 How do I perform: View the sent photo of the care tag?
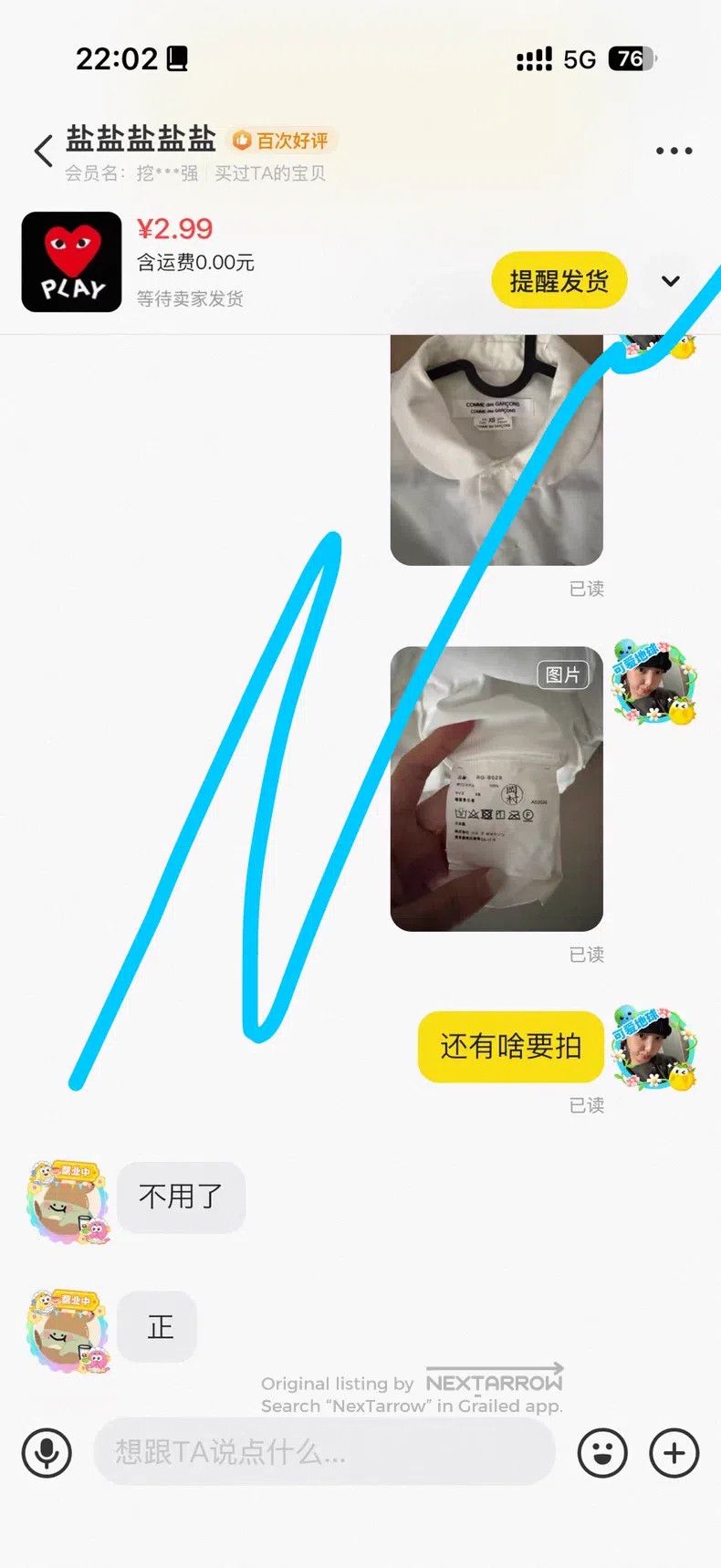click(x=496, y=789)
